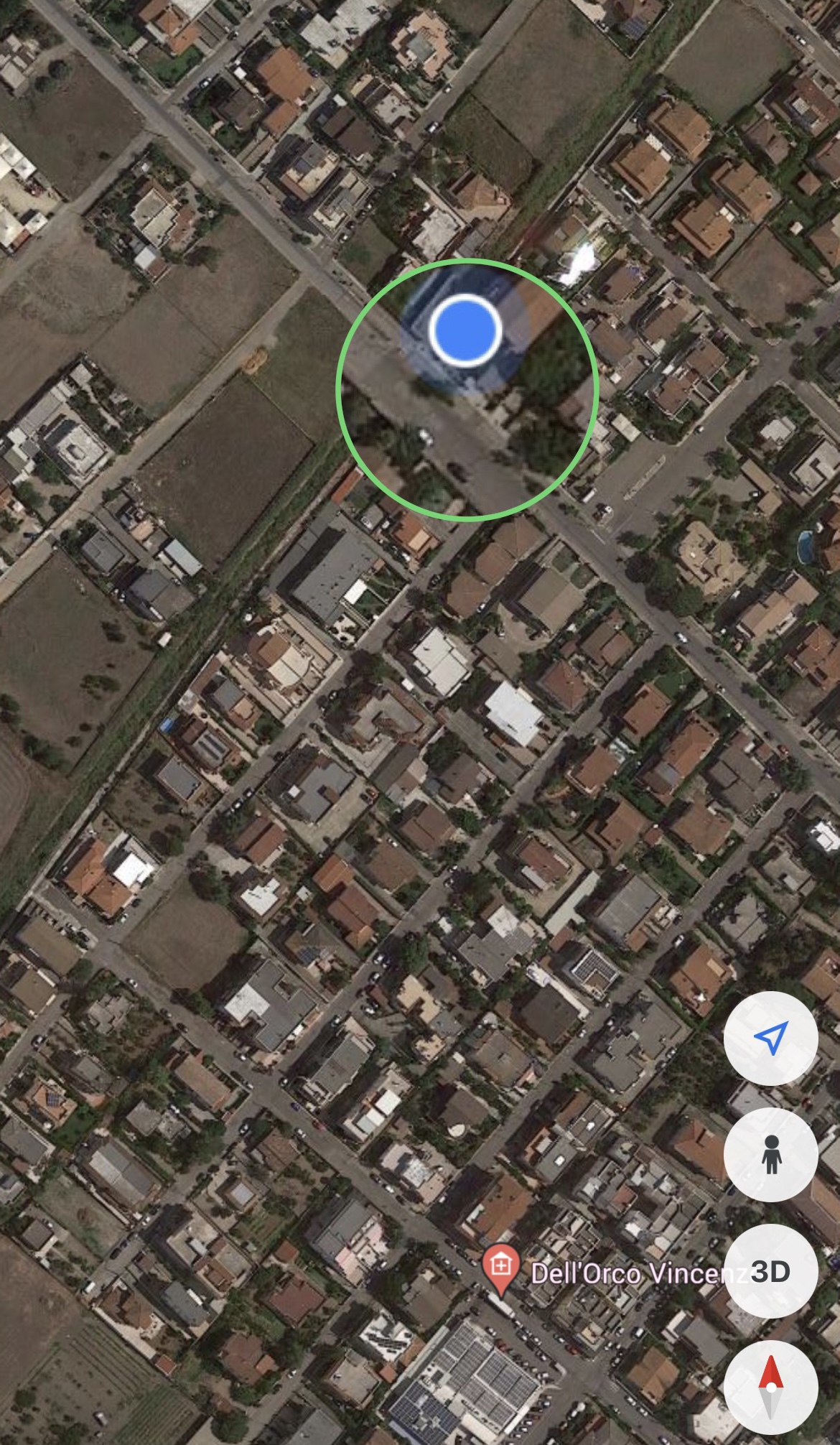Open Street View with the pegman button
840x1445 pixels.
pos(770,1155)
